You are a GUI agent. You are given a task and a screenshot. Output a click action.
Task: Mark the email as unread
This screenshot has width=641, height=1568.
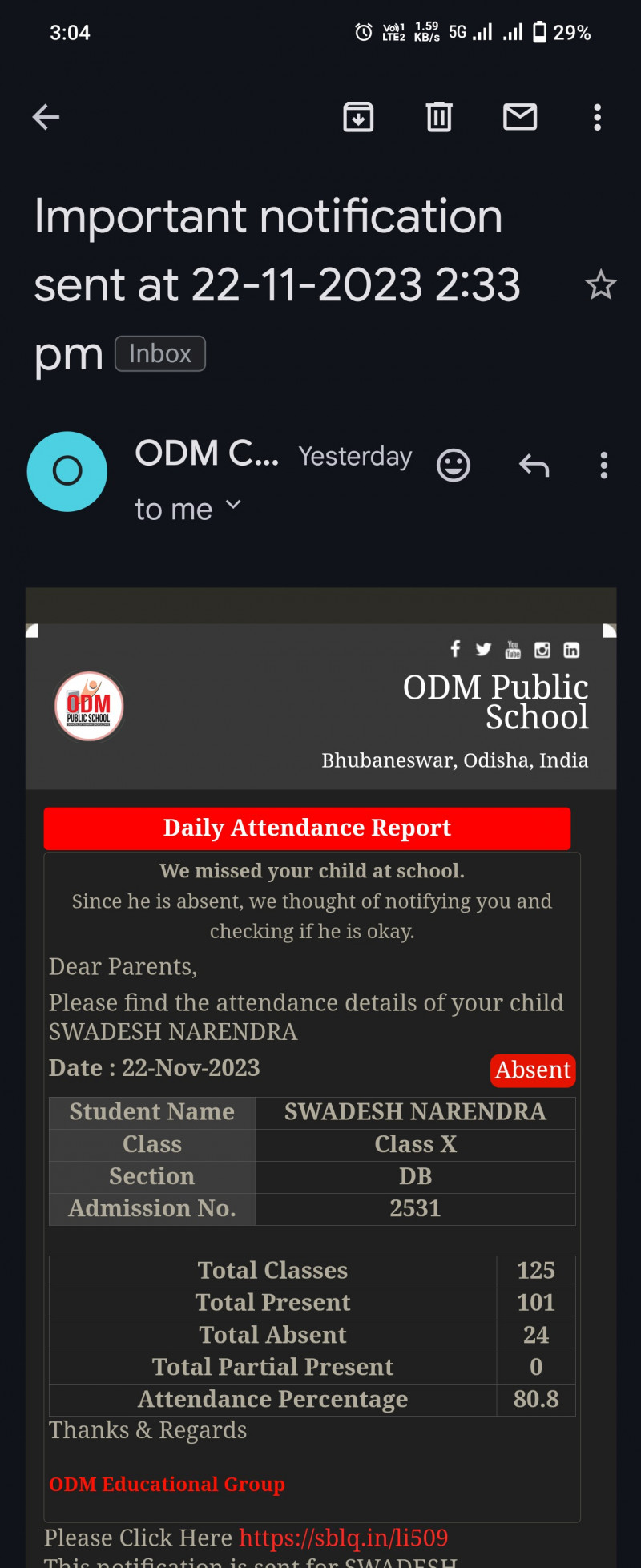coord(520,117)
